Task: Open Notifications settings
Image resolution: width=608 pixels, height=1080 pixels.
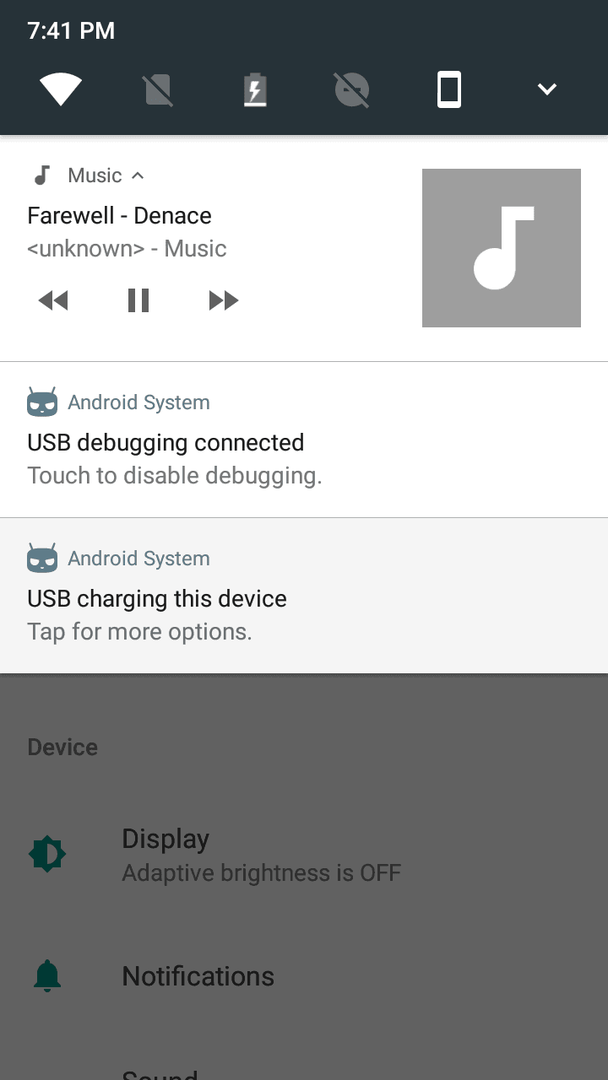Action: click(x=304, y=976)
